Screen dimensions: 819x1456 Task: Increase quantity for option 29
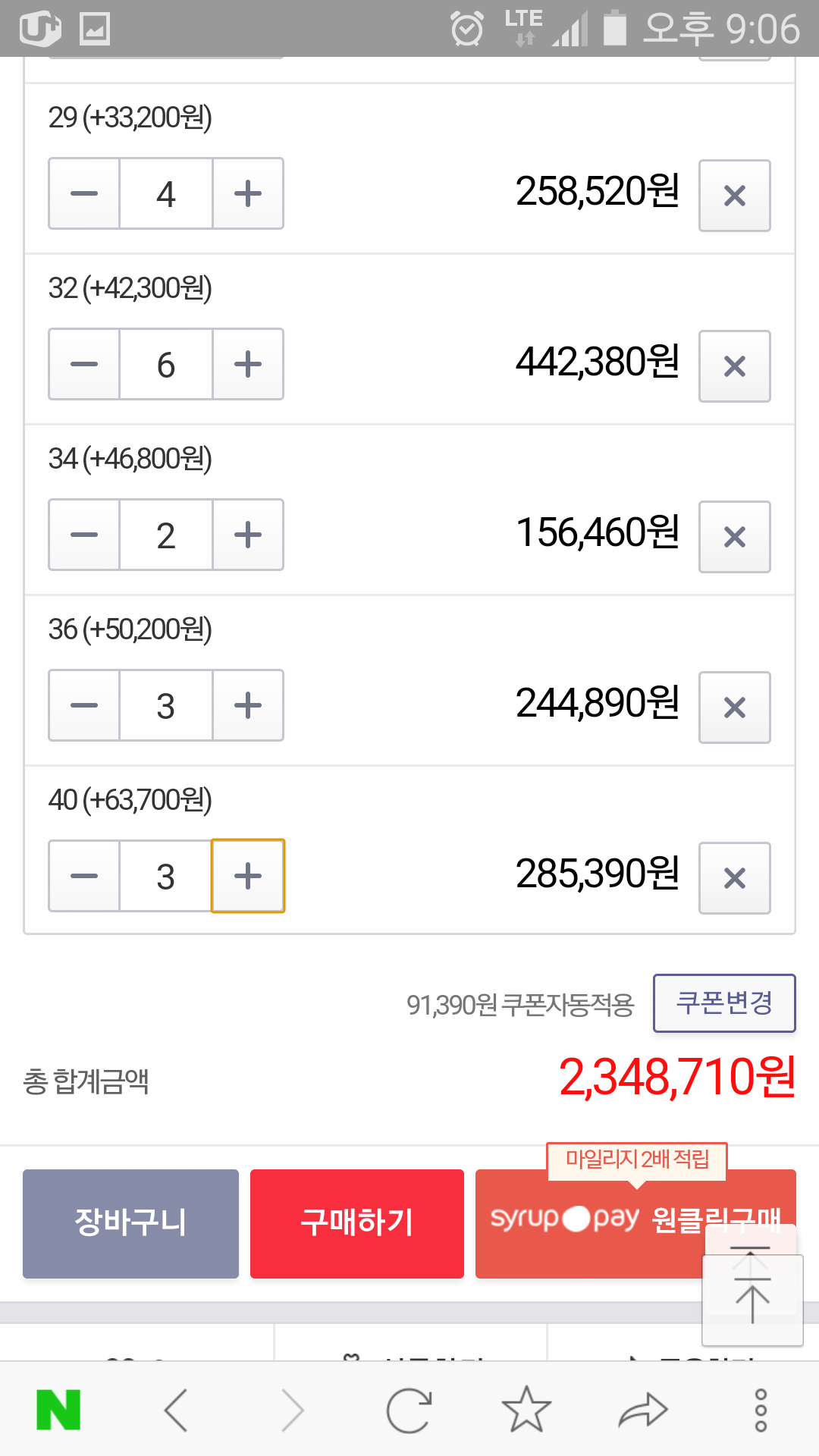point(248,194)
